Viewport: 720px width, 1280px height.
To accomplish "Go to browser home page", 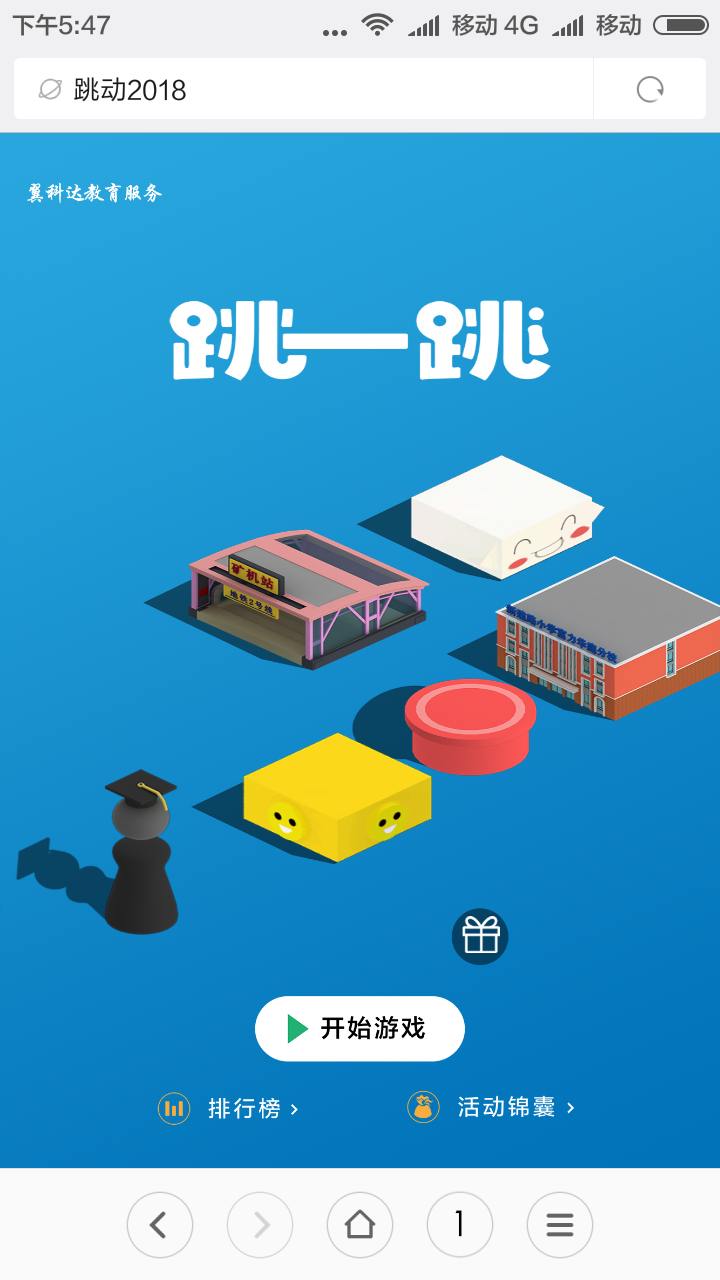I will (x=360, y=1224).
